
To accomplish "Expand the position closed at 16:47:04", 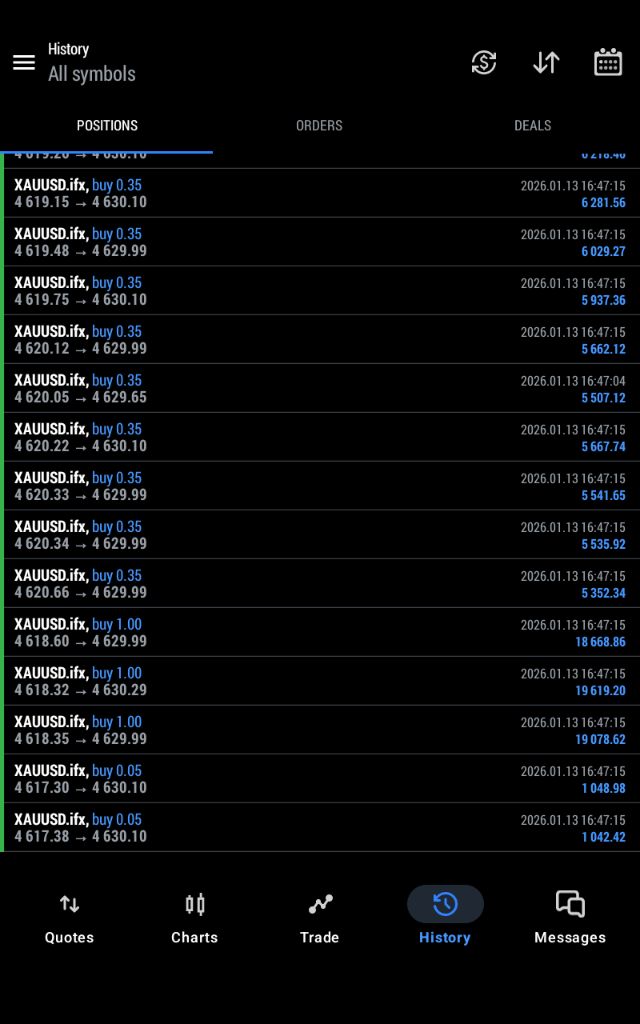I will [320, 388].
